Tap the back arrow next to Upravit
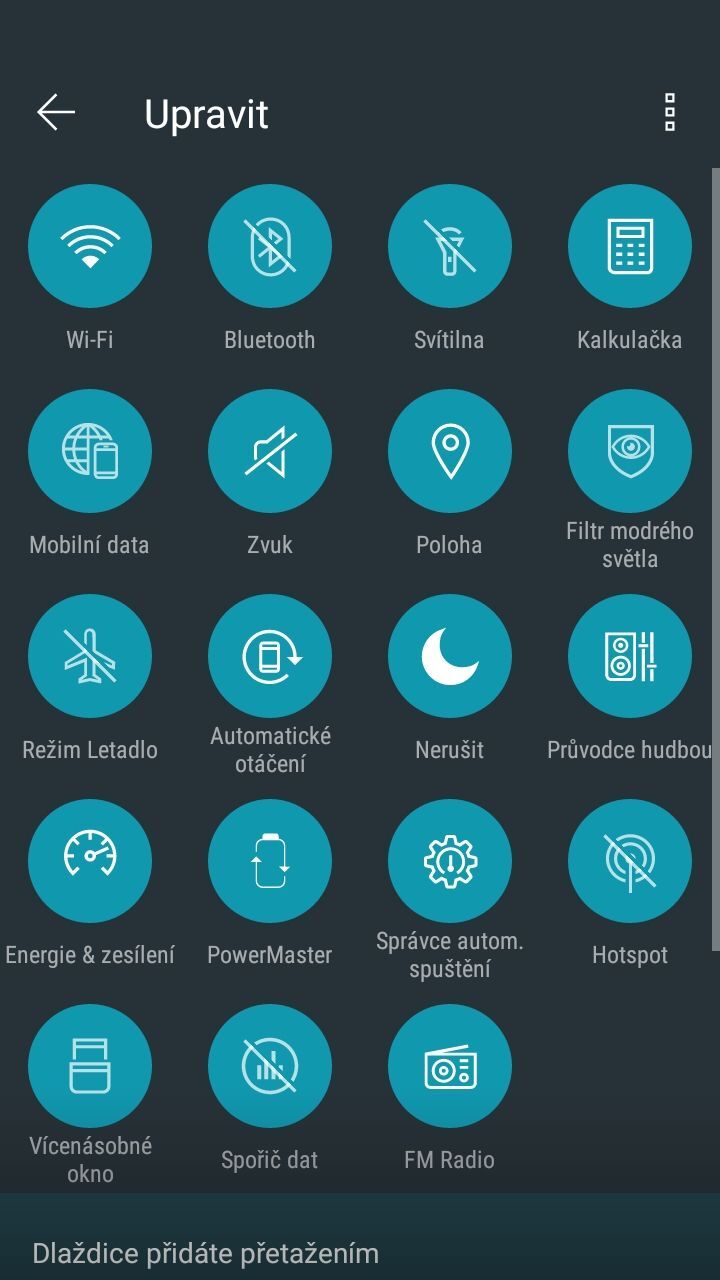 57,113
